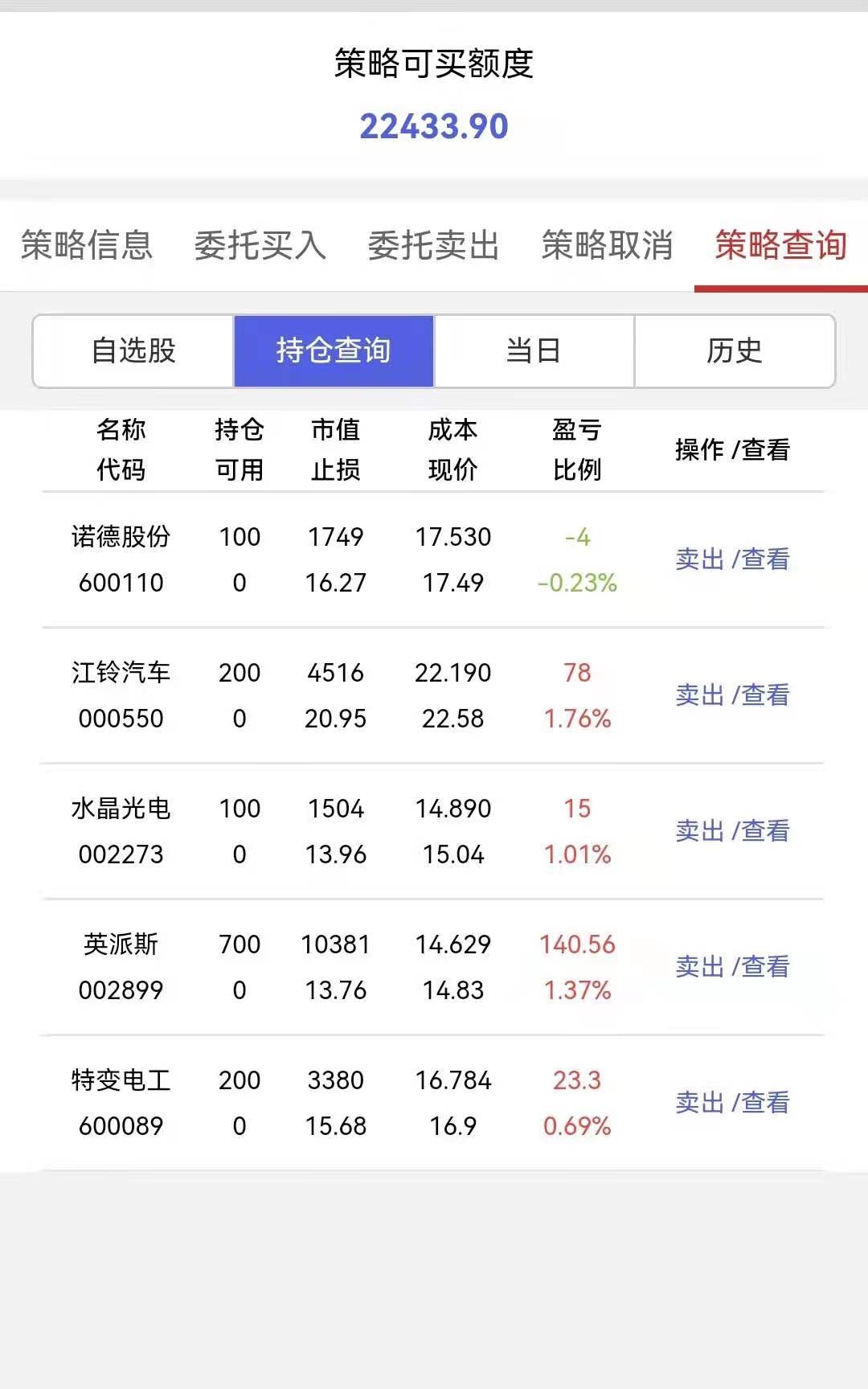Switch to 自选股 segment

pyautogui.click(x=133, y=351)
